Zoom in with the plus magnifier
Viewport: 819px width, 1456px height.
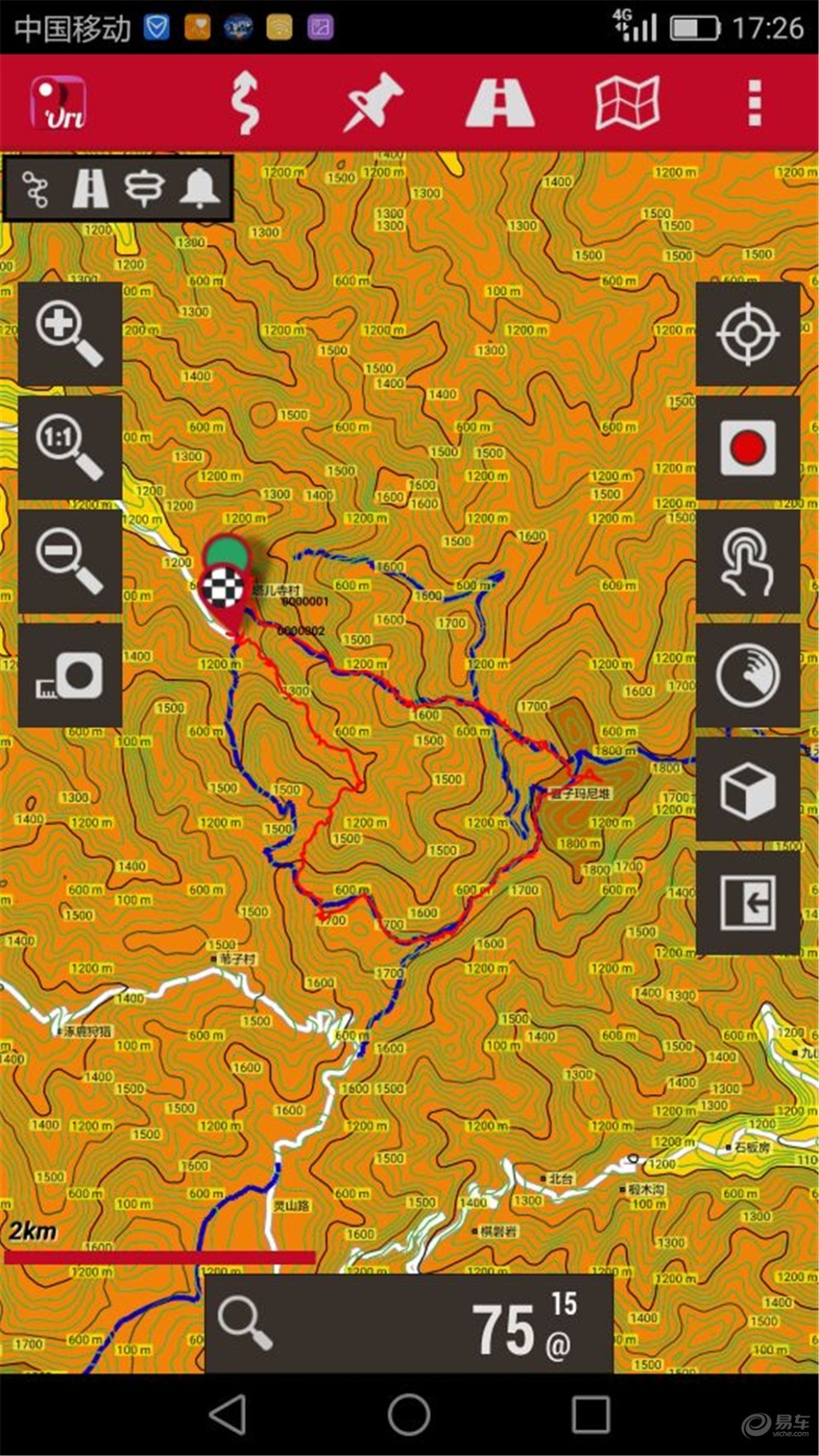click(69, 333)
